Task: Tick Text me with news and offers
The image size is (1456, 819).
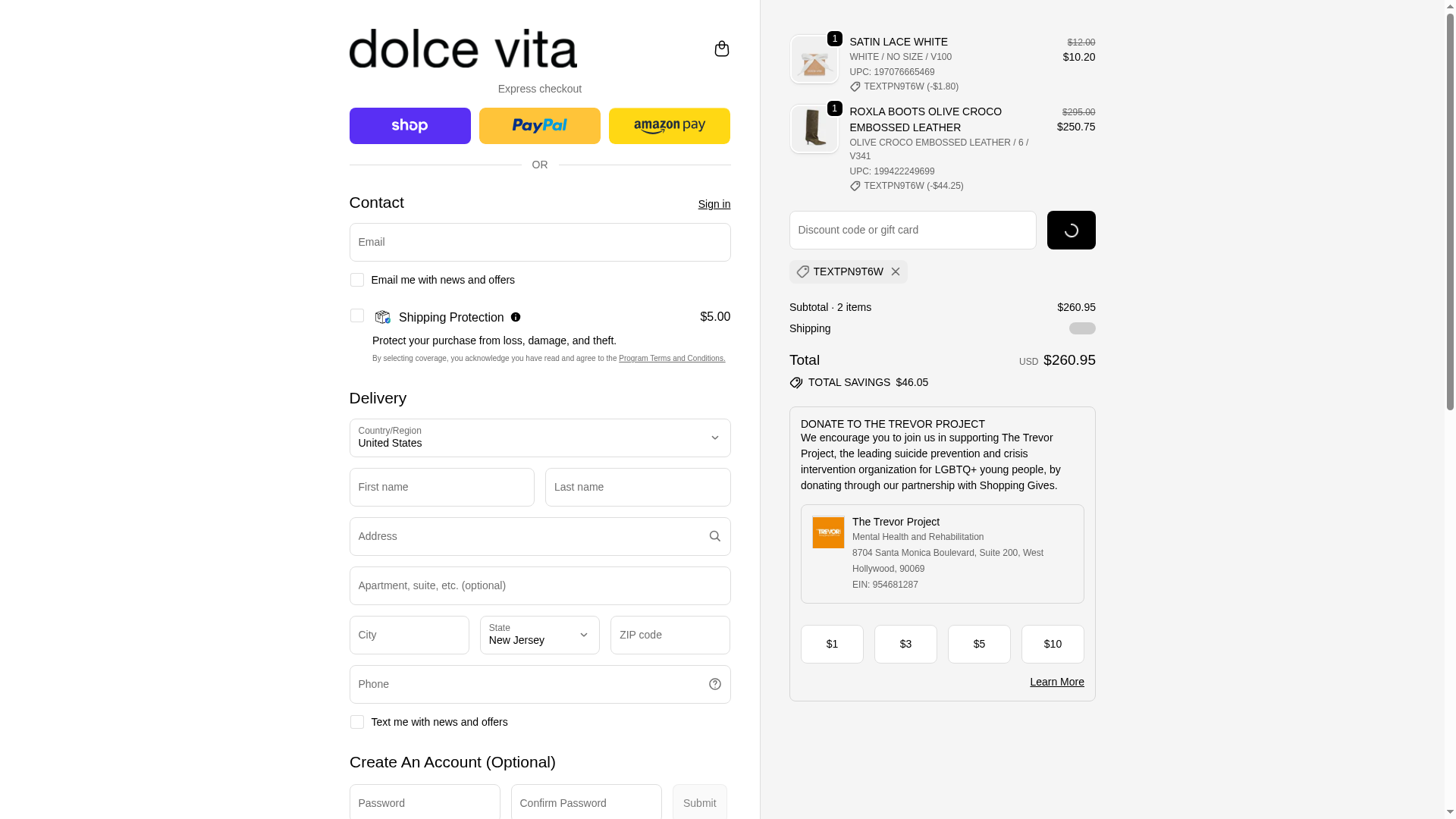Action: click(356, 722)
